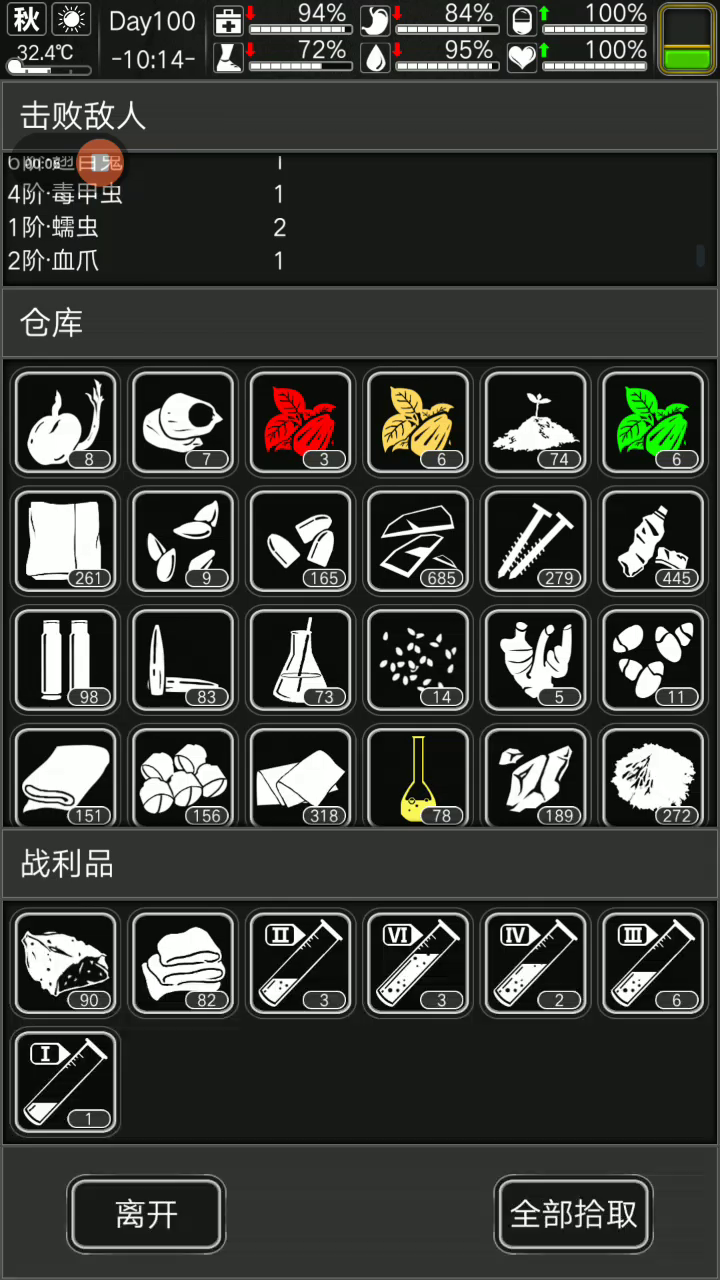Select the red leaves item in warehouse
The height and width of the screenshot is (1280, 720).
point(302,422)
